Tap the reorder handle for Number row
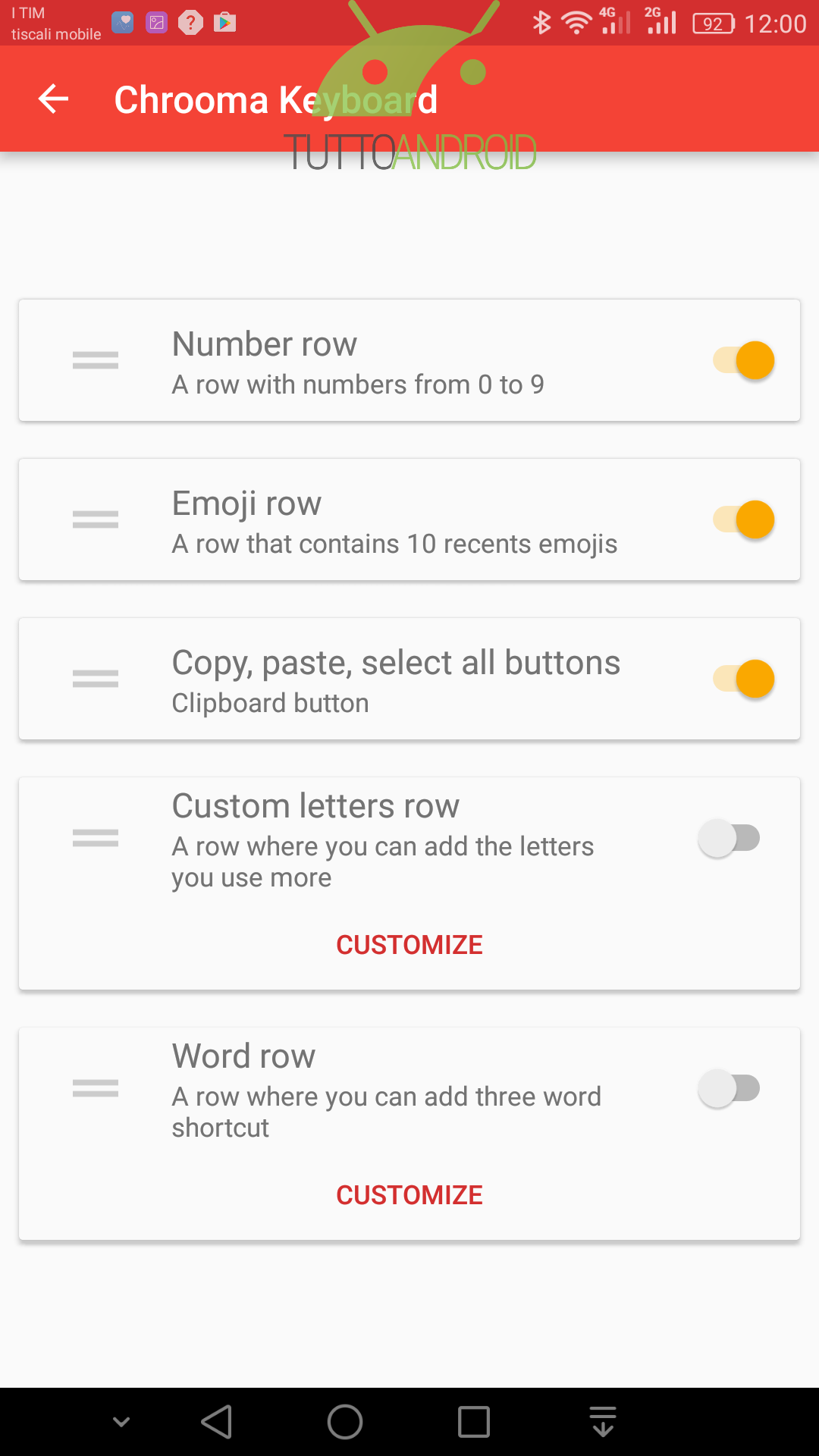819x1456 pixels. point(96,360)
